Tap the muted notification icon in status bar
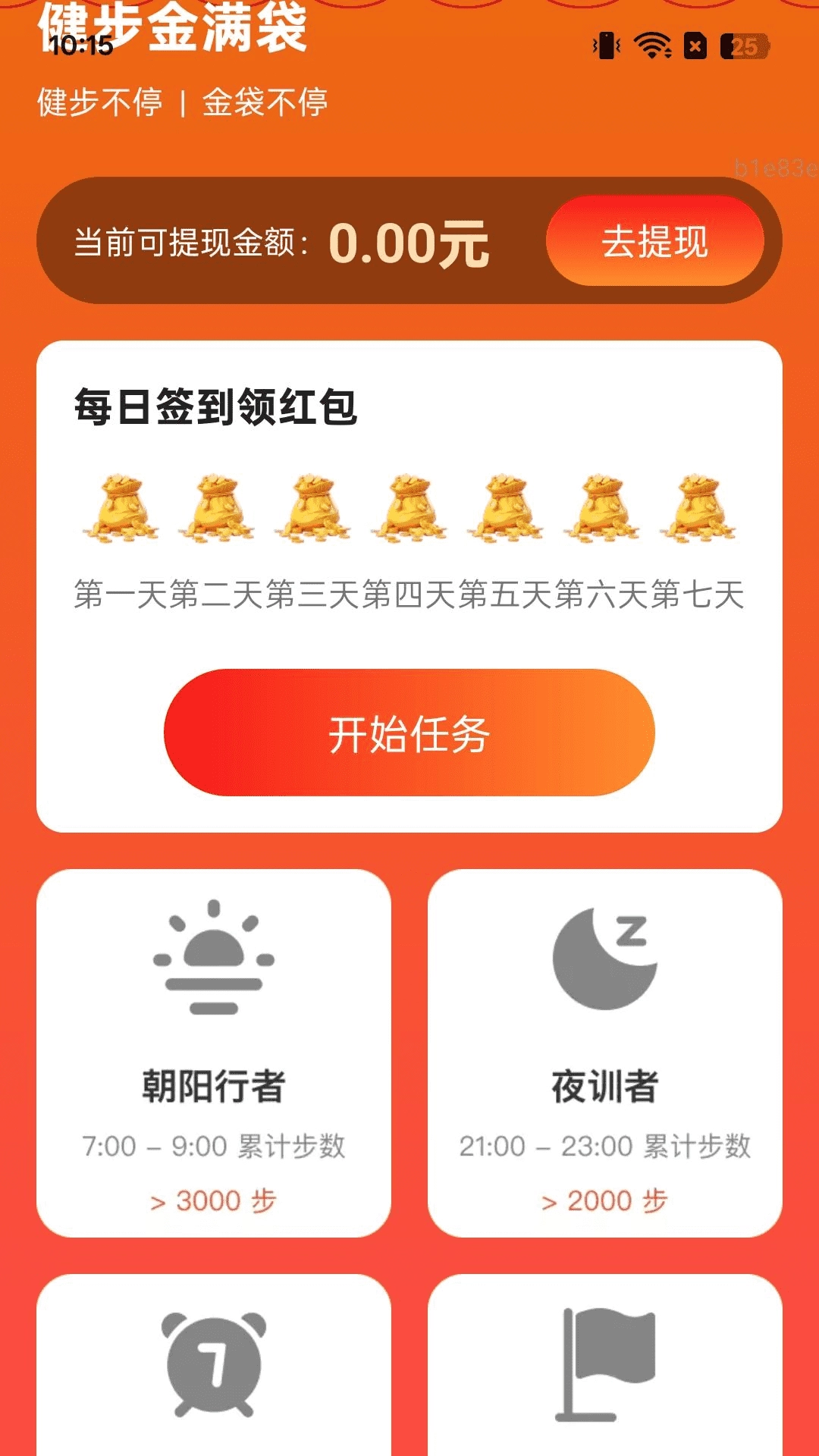Screen dimensions: 819x1456 [x=695, y=45]
